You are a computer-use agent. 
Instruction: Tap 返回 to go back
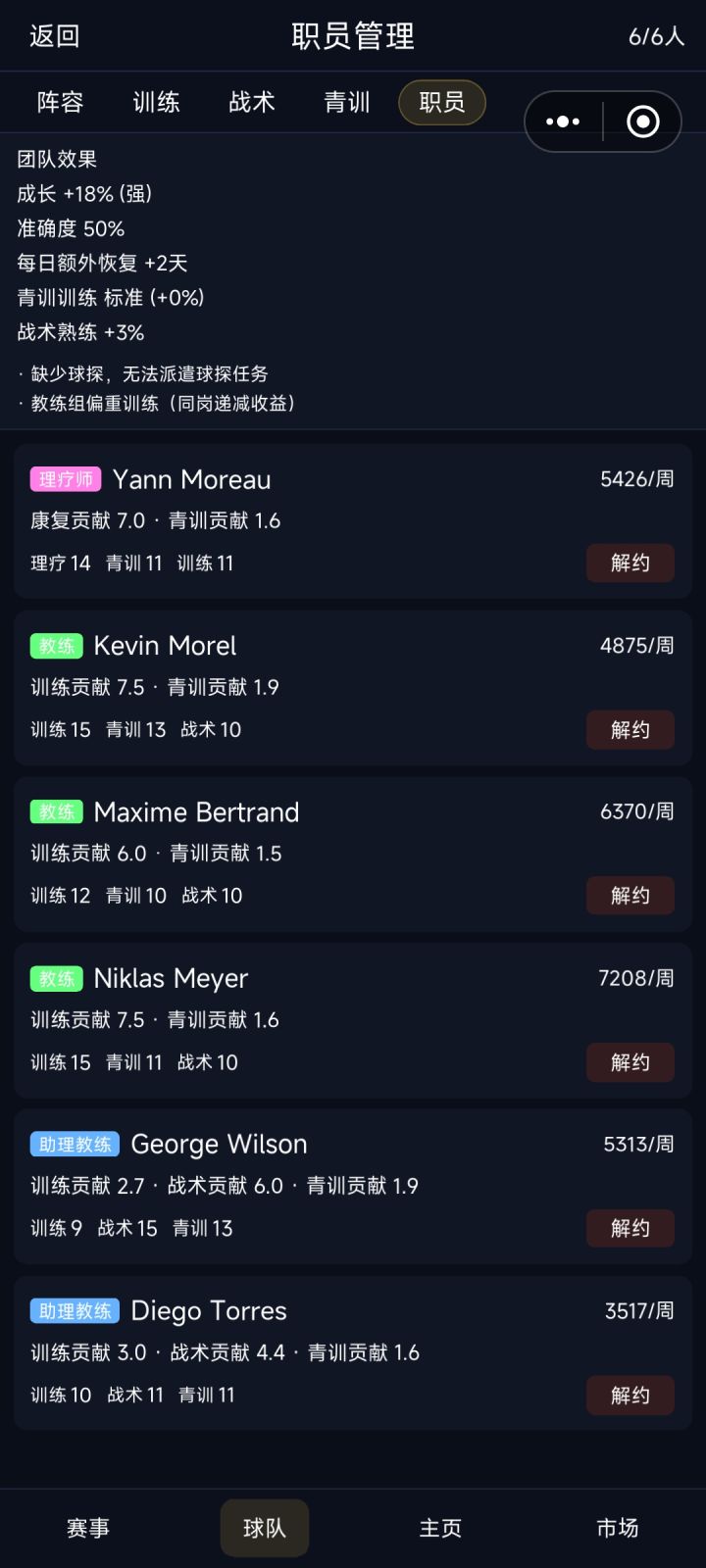click(54, 36)
